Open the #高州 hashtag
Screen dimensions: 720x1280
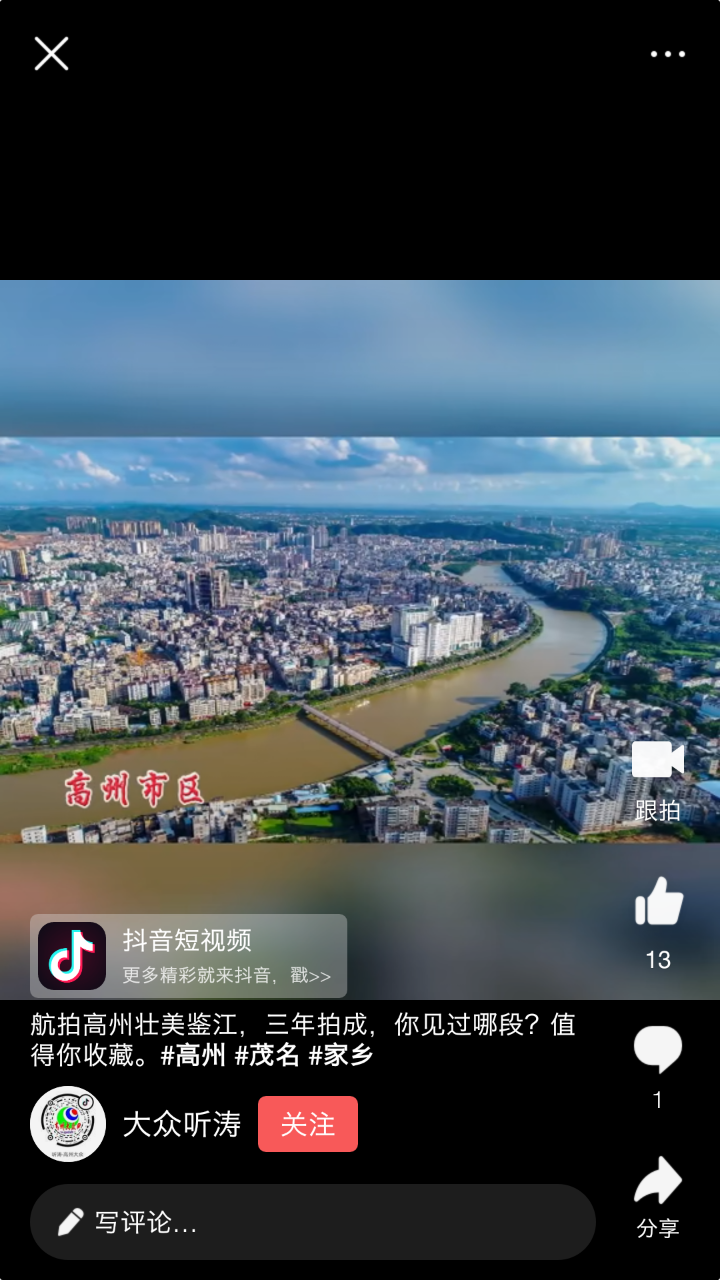(x=194, y=1055)
